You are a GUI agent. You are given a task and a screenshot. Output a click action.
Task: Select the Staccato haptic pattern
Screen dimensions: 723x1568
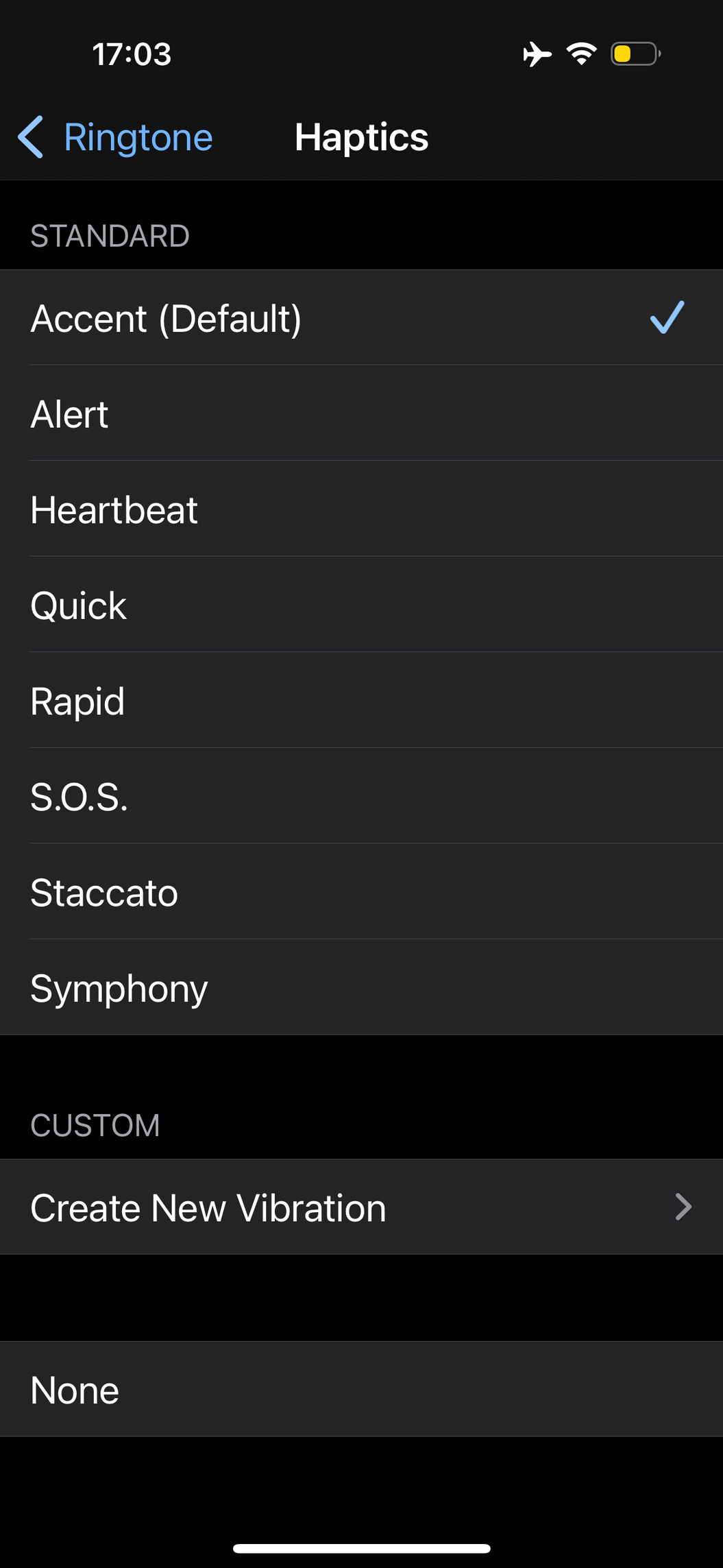coord(361,892)
